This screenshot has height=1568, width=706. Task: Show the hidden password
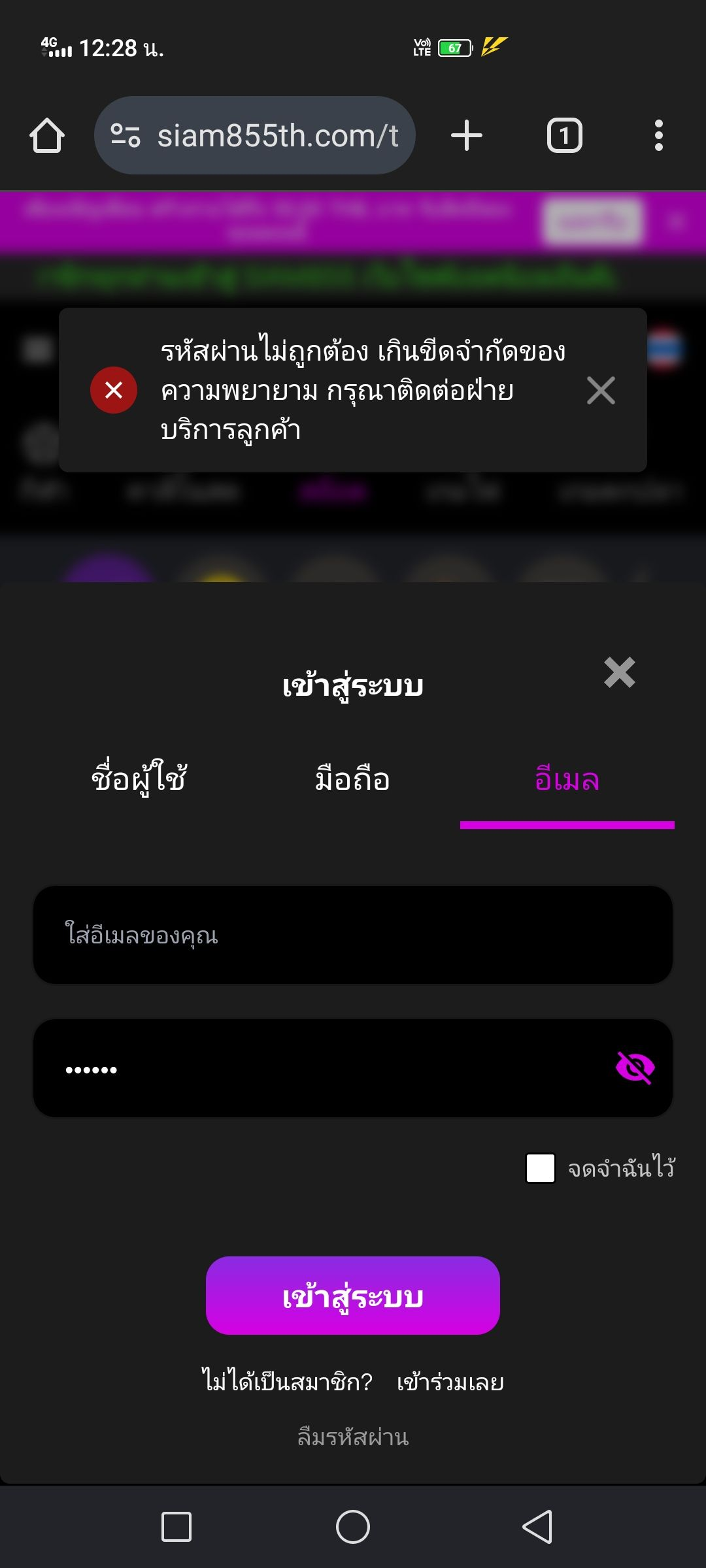click(x=635, y=1068)
